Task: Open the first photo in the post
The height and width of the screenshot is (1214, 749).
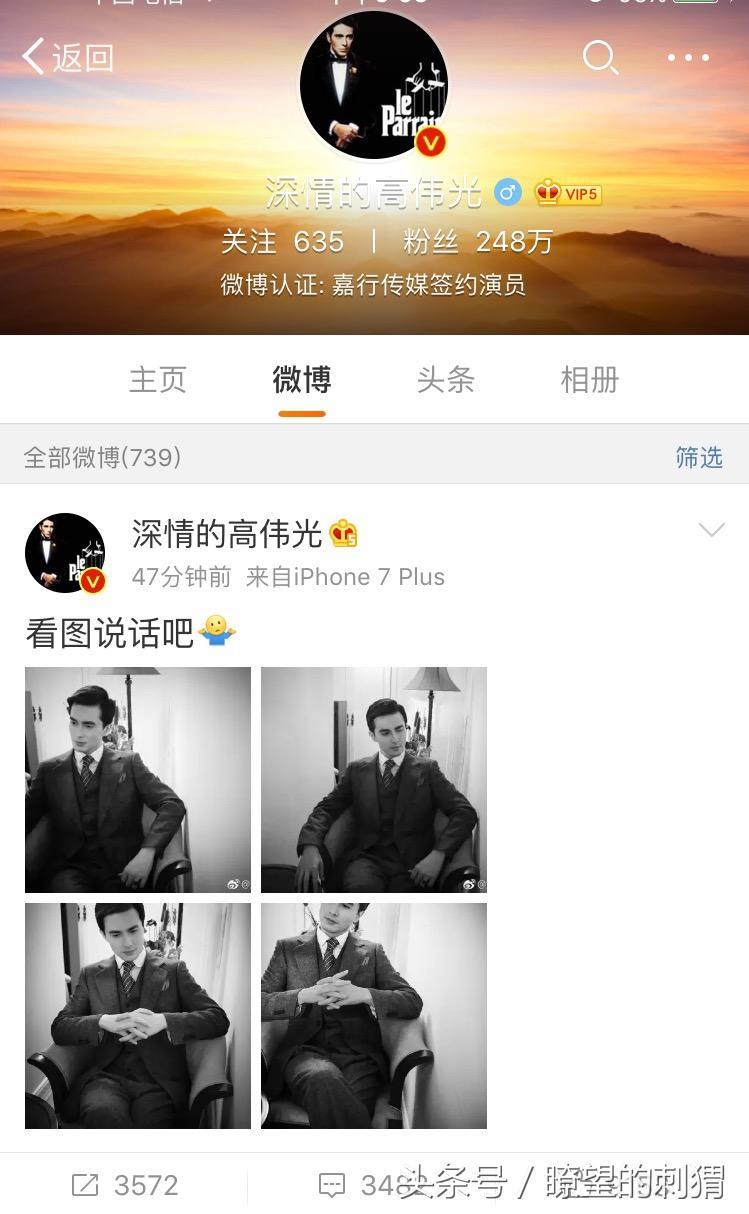Action: 138,779
